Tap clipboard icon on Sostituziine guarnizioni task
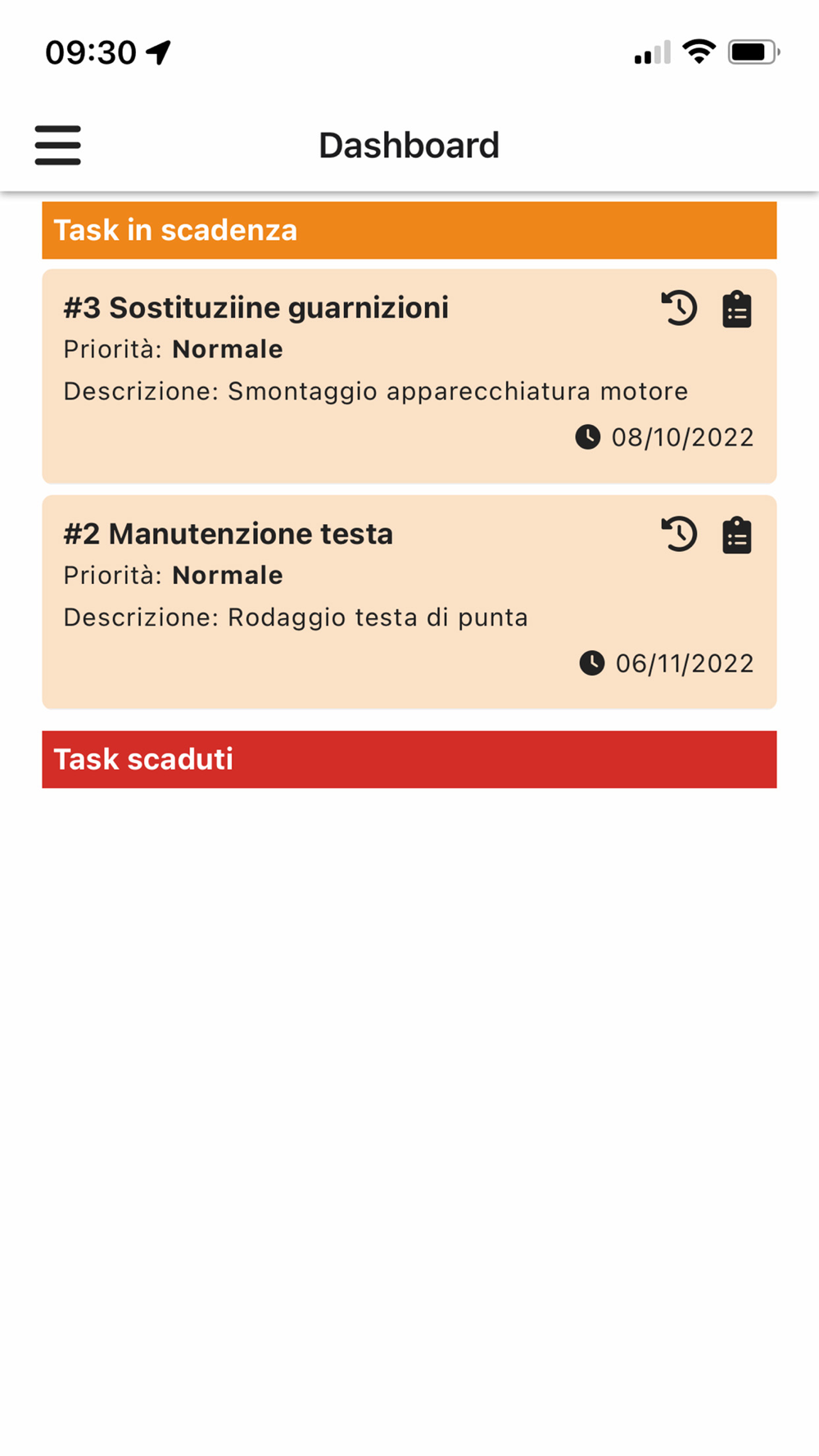The image size is (819, 1456). tap(737, 309)
